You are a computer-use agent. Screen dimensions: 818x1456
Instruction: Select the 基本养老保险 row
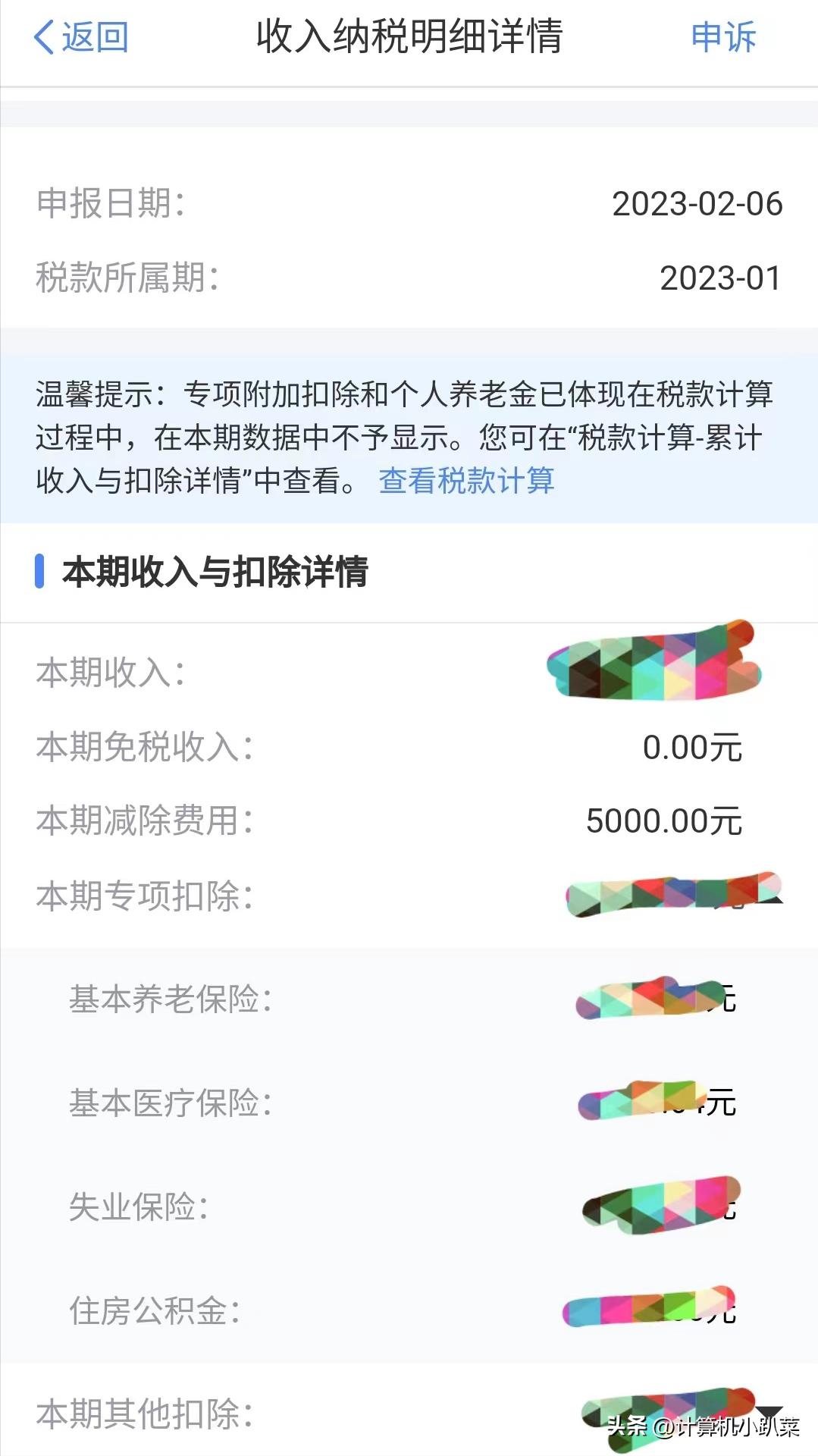coord(409,1001)
